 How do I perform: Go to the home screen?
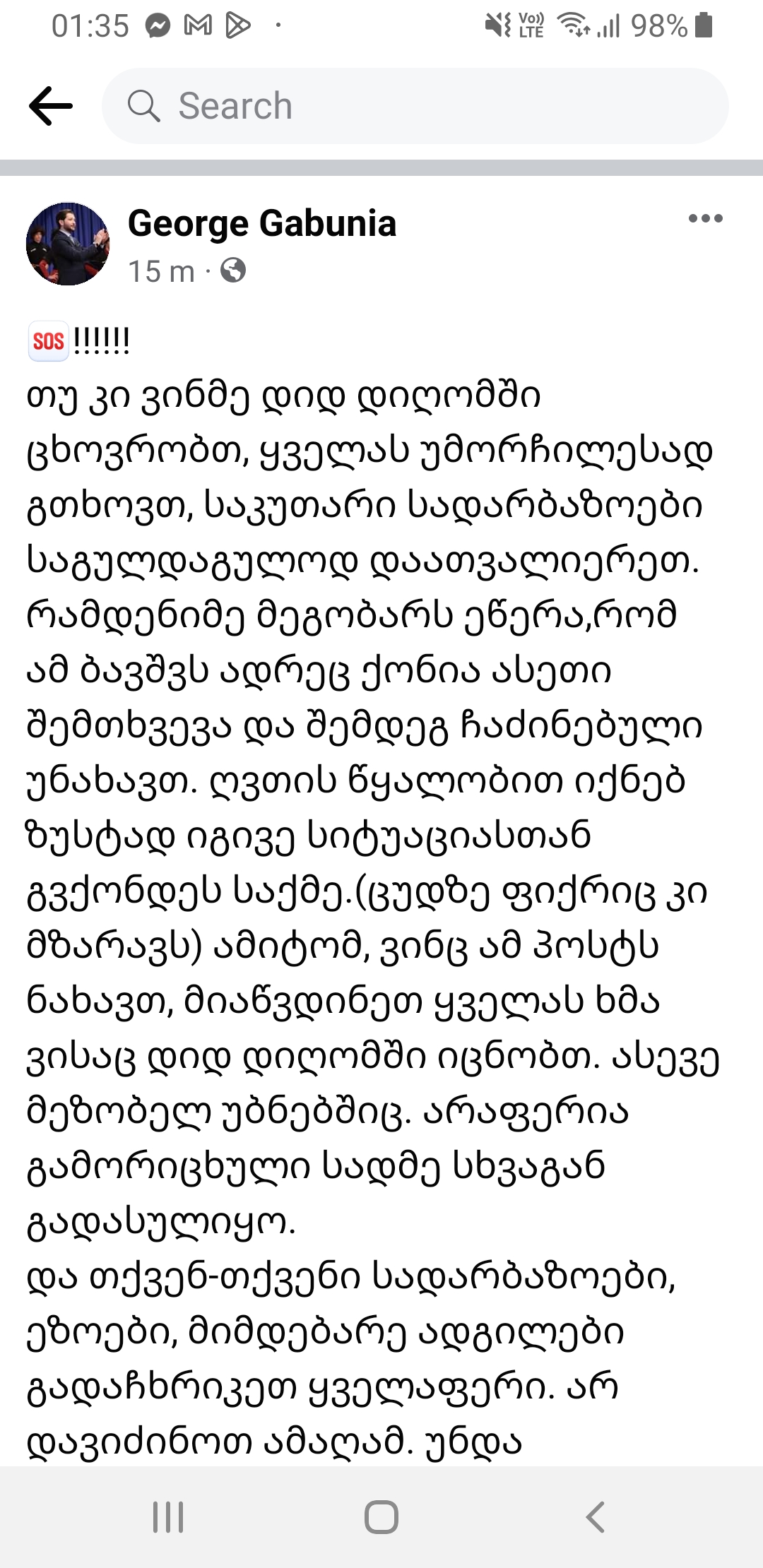(x=381, y=1516)
